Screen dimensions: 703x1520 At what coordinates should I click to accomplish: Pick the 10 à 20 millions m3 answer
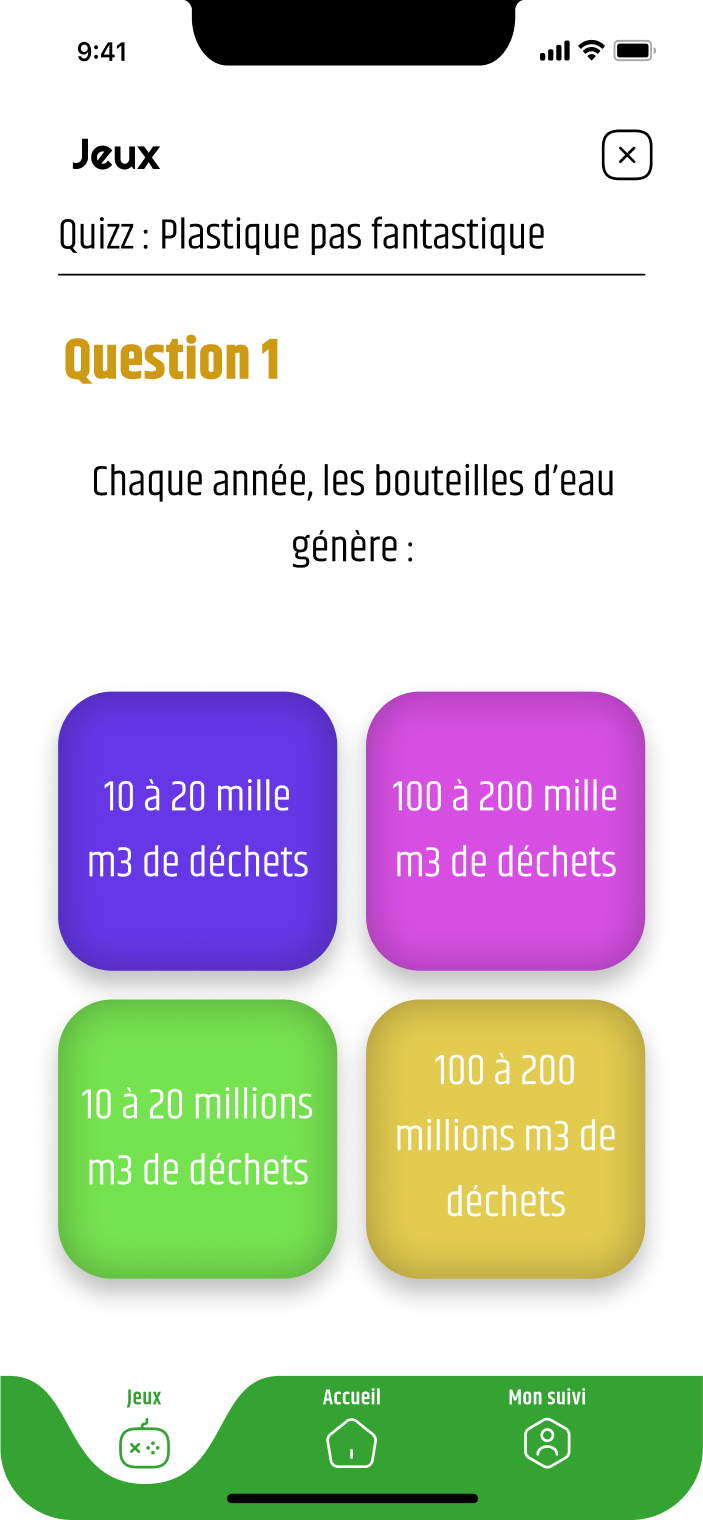(197, 1138)
